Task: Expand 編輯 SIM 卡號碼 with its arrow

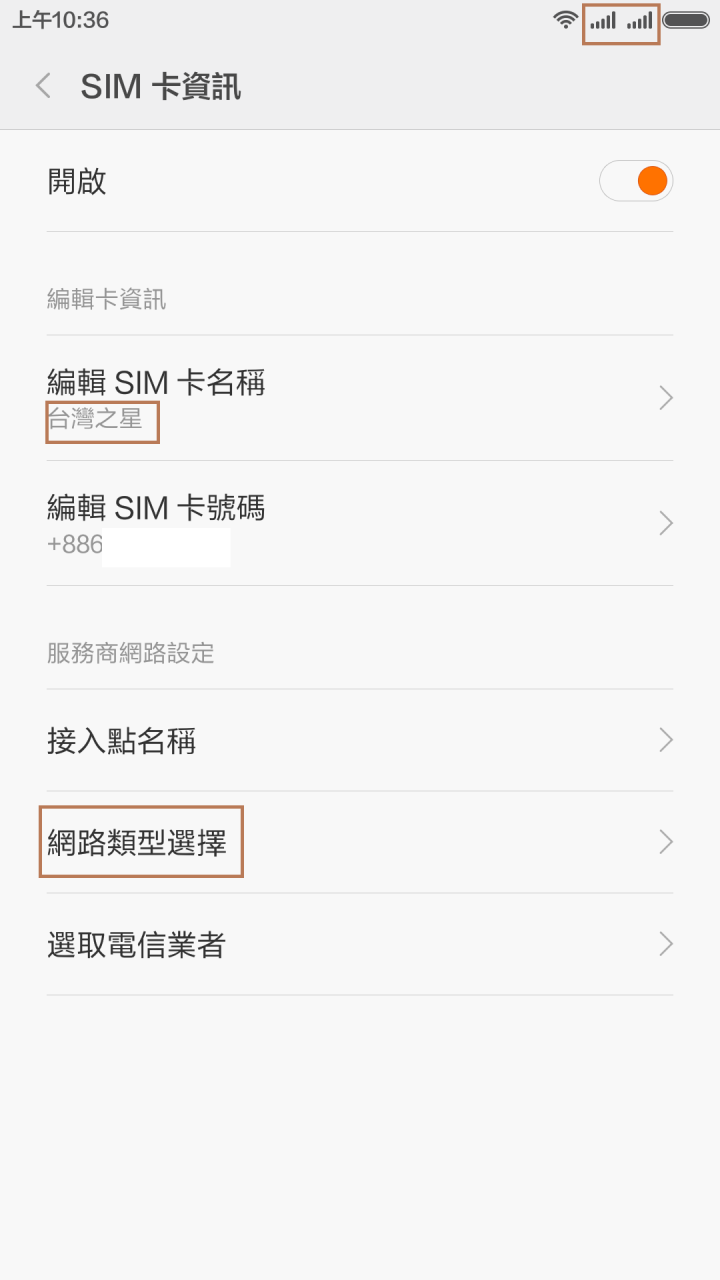Action: (x=666, y=523)
